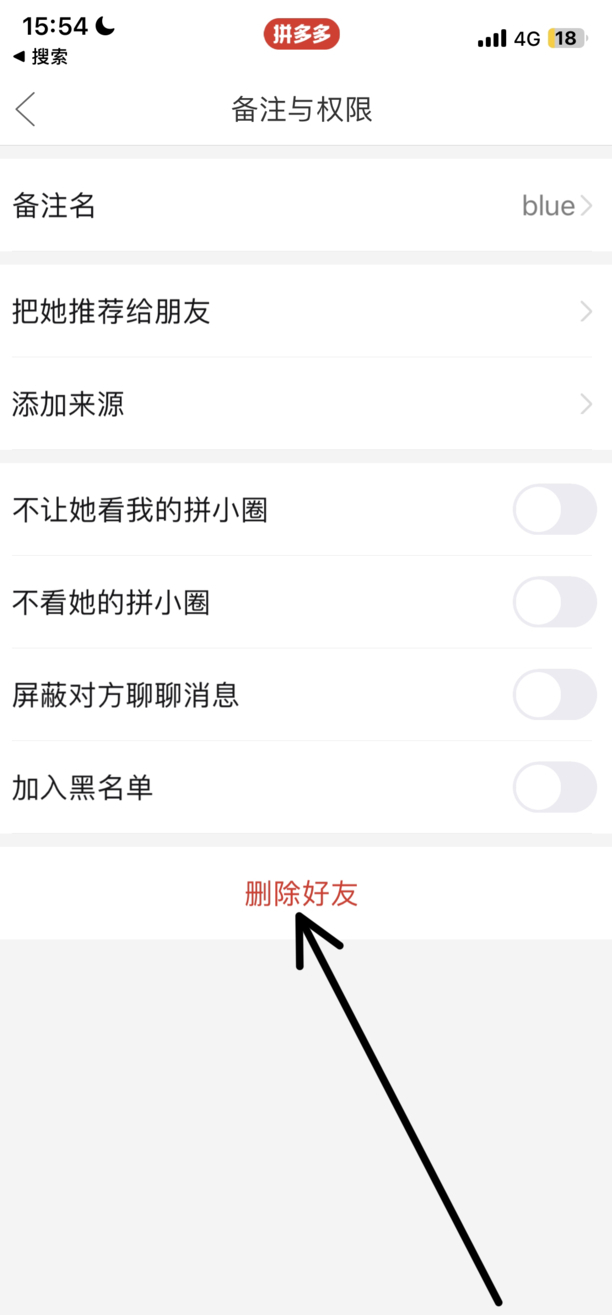Tap 删除好友 to delete this friend

click(301, 893)
